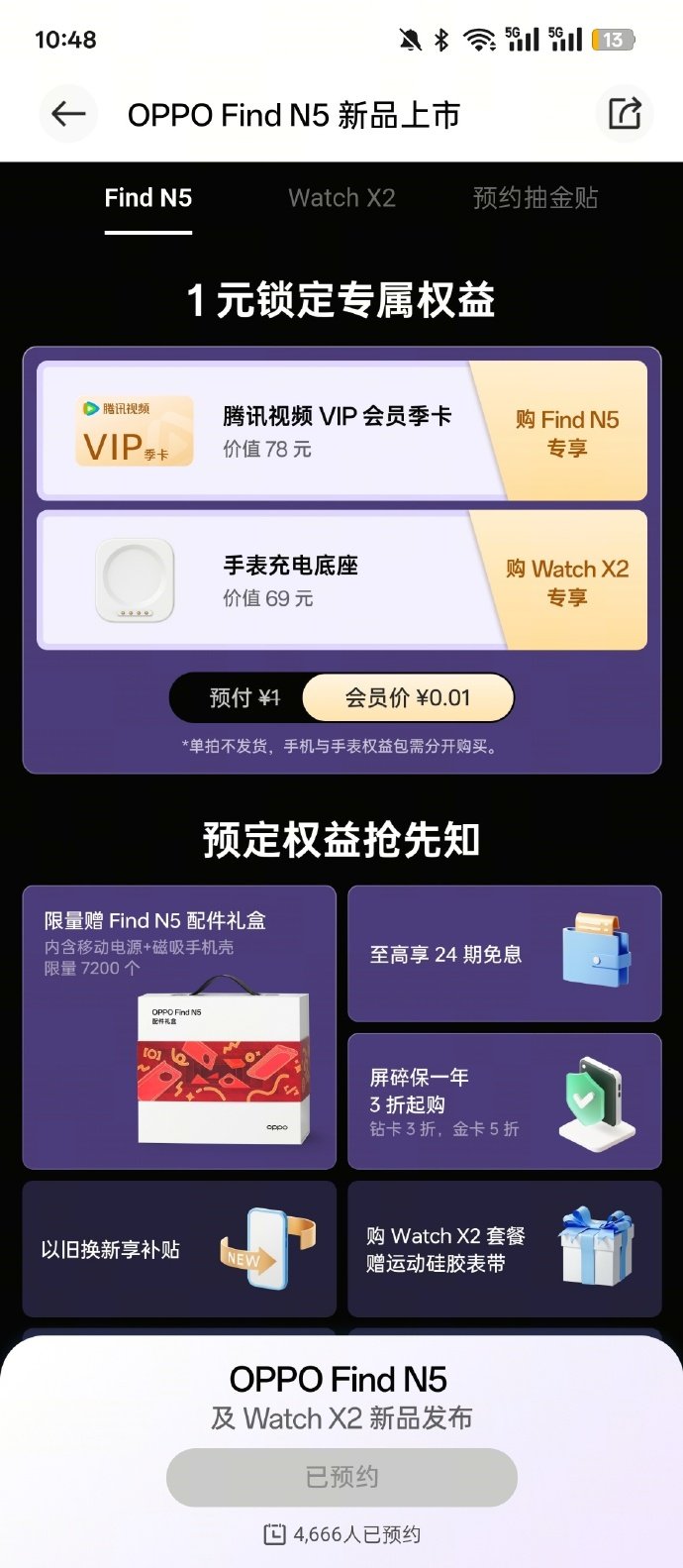Share this OPPO Find N5 page

pos(625,114)
